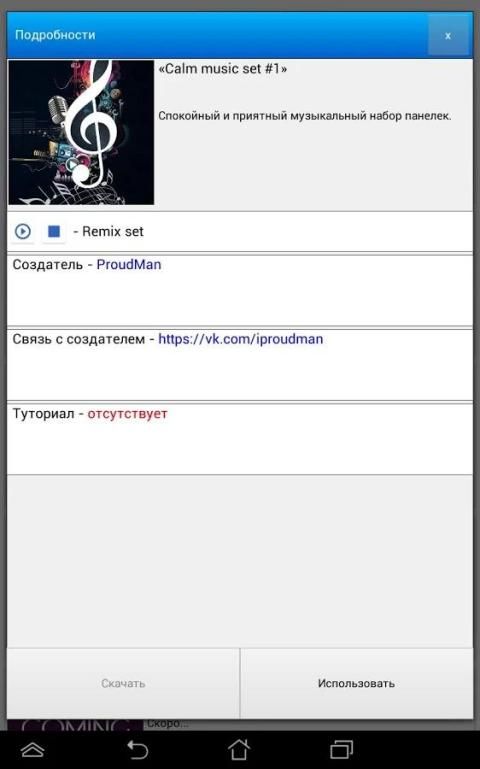The image size is (480, 769).
Task: Go to the home screen
Action: pos(239,749)
